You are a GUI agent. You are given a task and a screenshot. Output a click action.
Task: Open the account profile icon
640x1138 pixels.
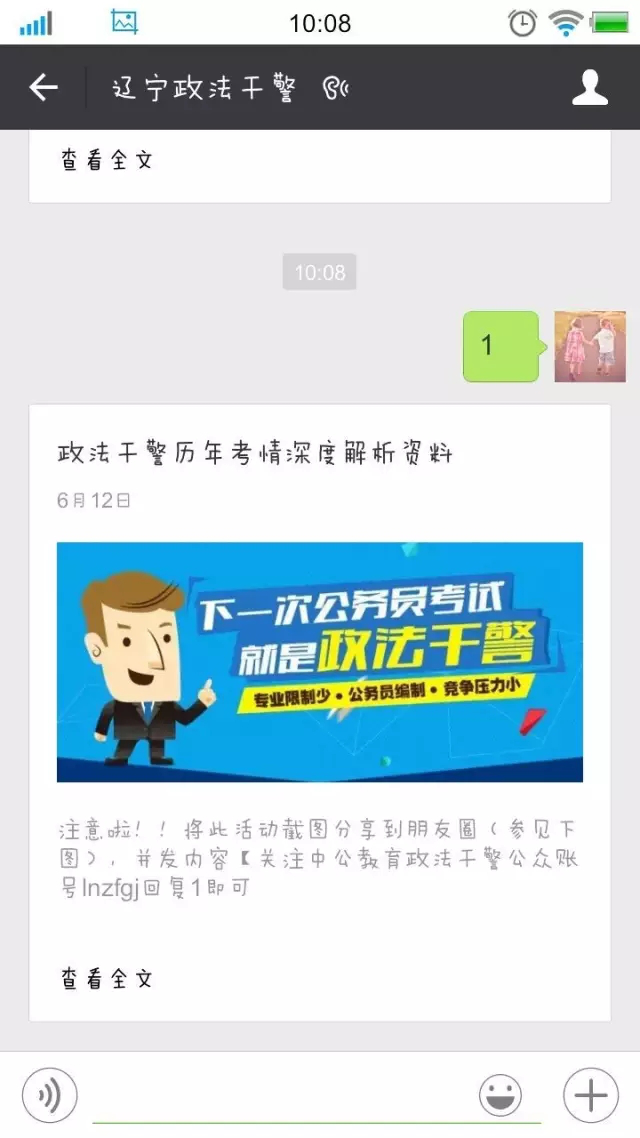(x=590, y=88)
